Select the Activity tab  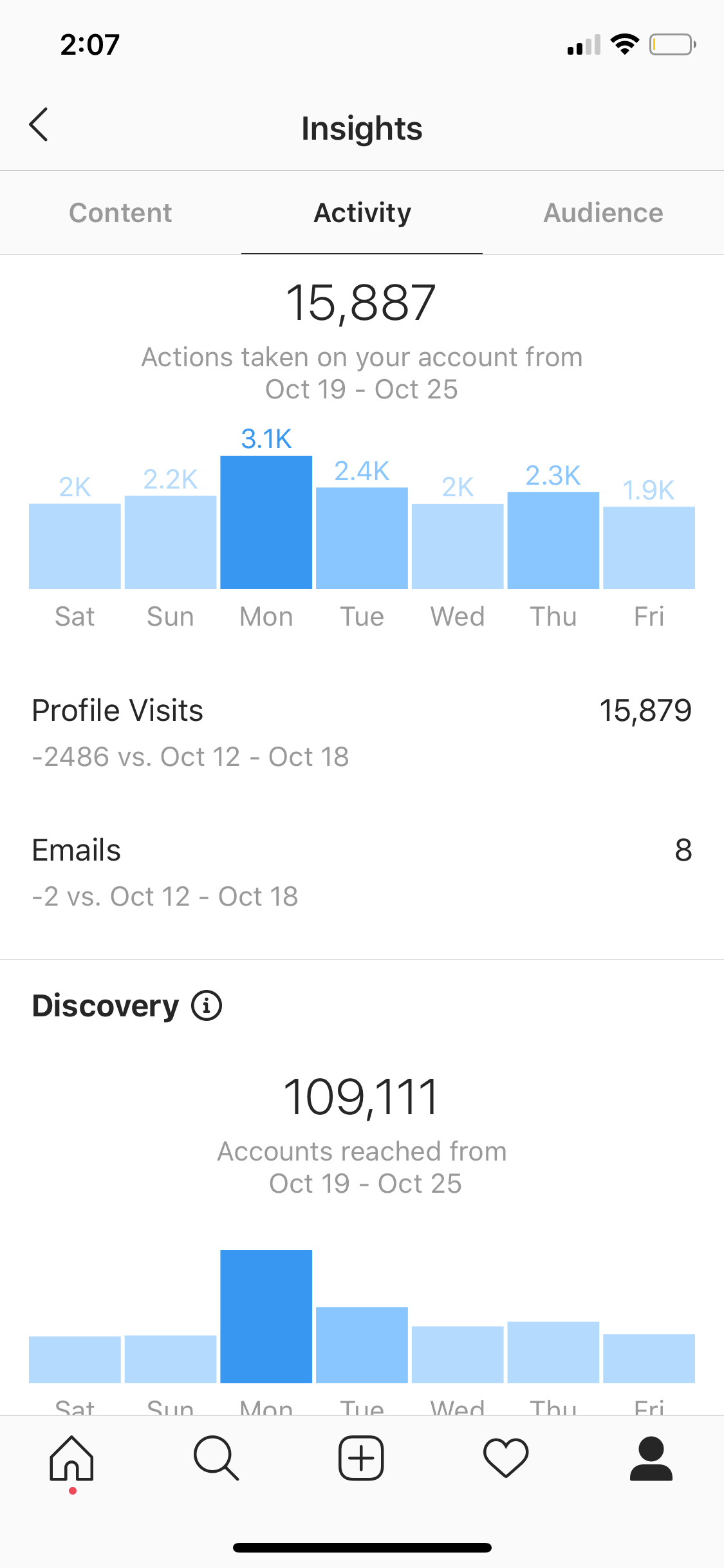coord(362,213)
